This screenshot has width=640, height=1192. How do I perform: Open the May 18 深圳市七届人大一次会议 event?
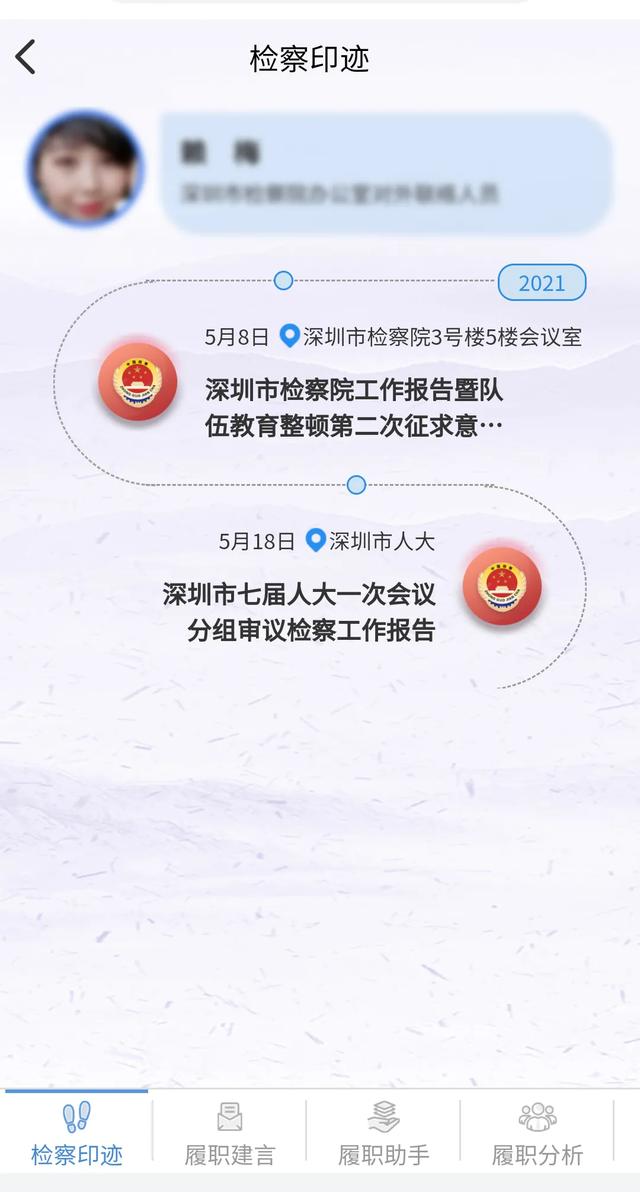pyautogui.click(x=299, y=612)
